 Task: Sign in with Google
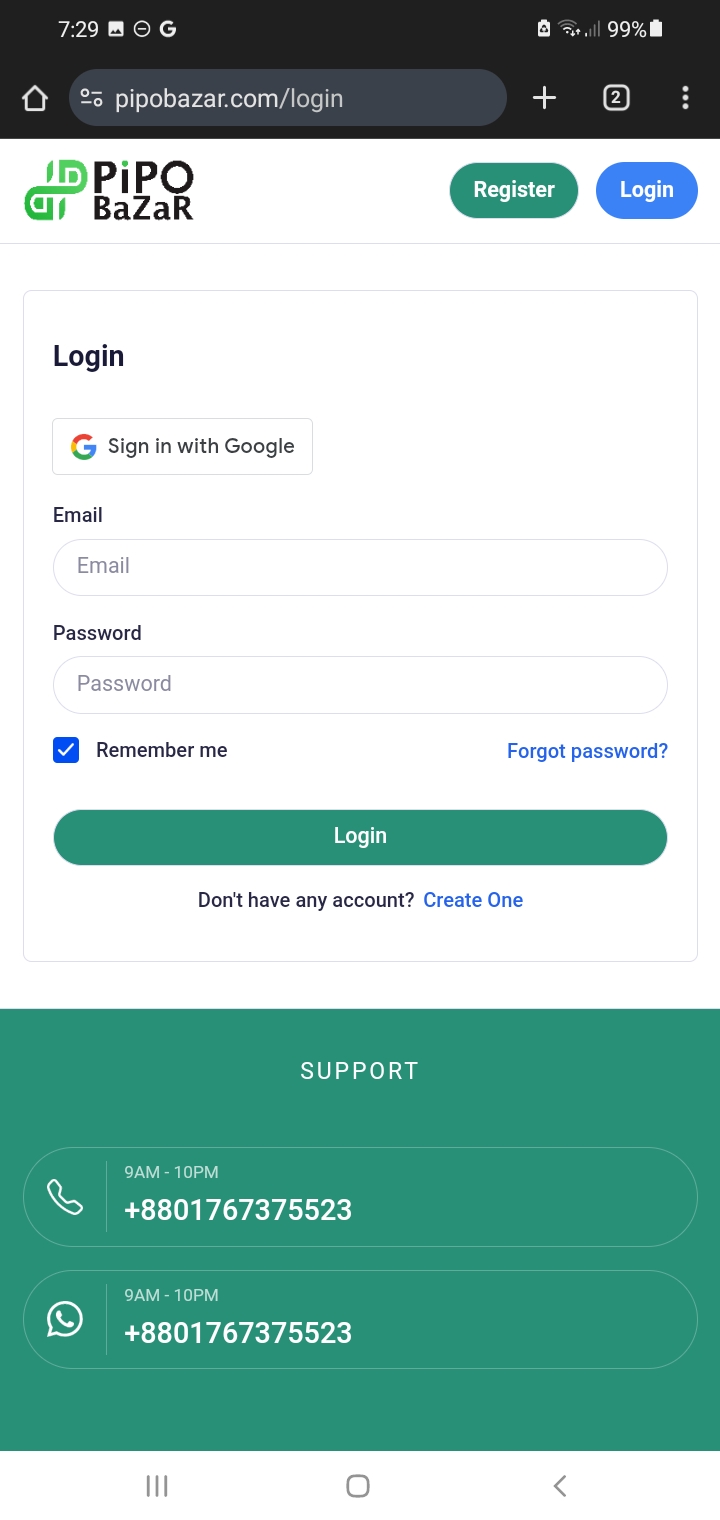(182, 446)
